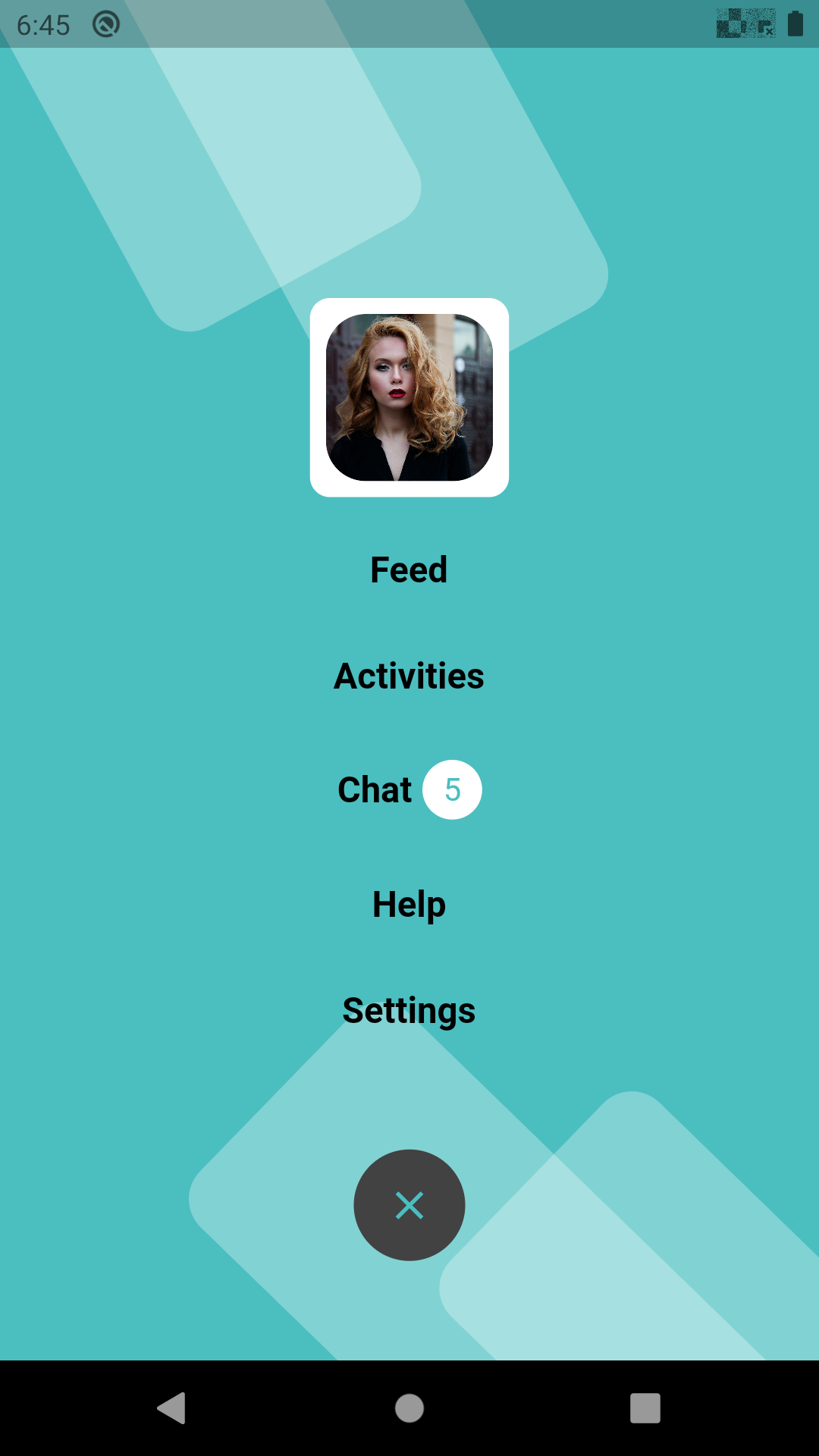The image size is (819, 1456).
Task: Close the menu with the X button
Action: pos(409,1205)
